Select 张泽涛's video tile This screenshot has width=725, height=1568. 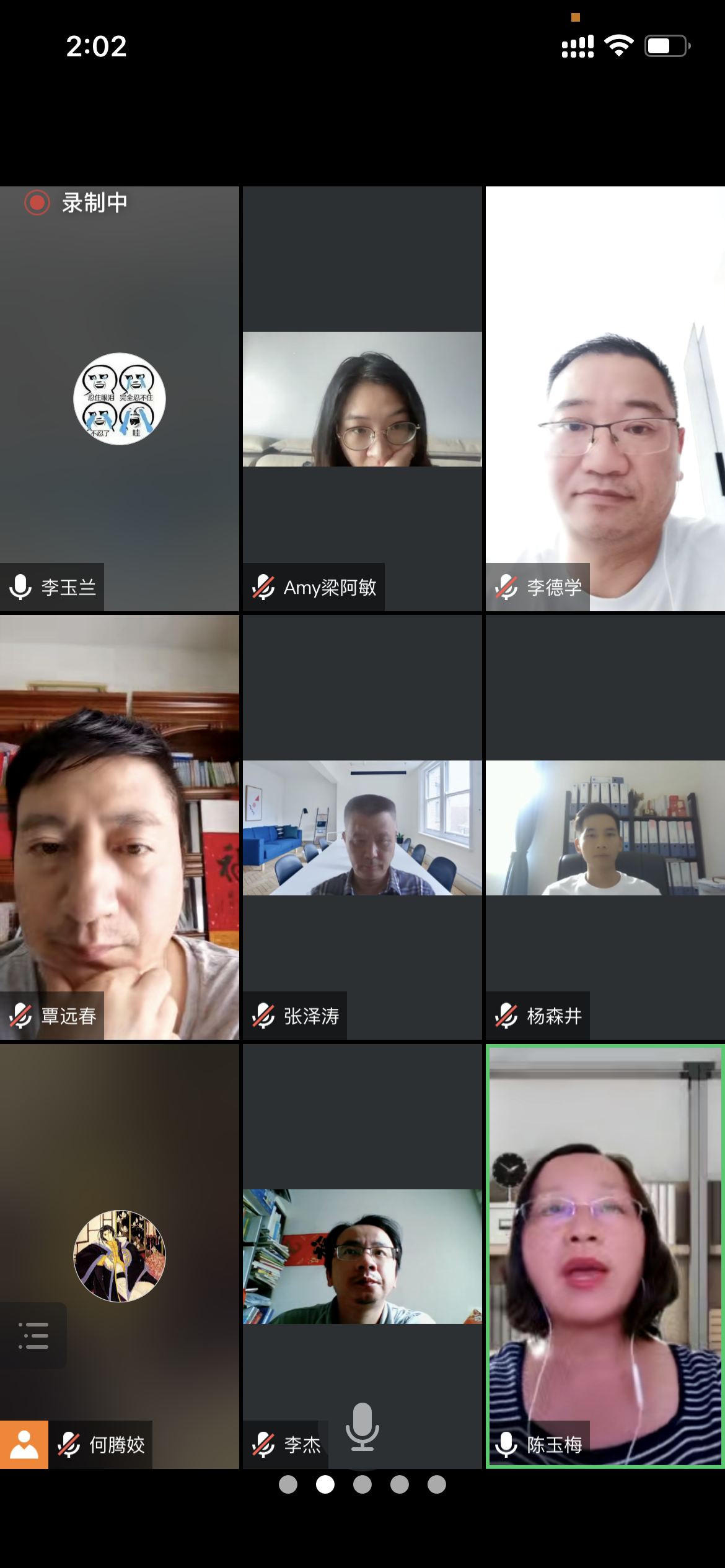[x=362, y=827]
